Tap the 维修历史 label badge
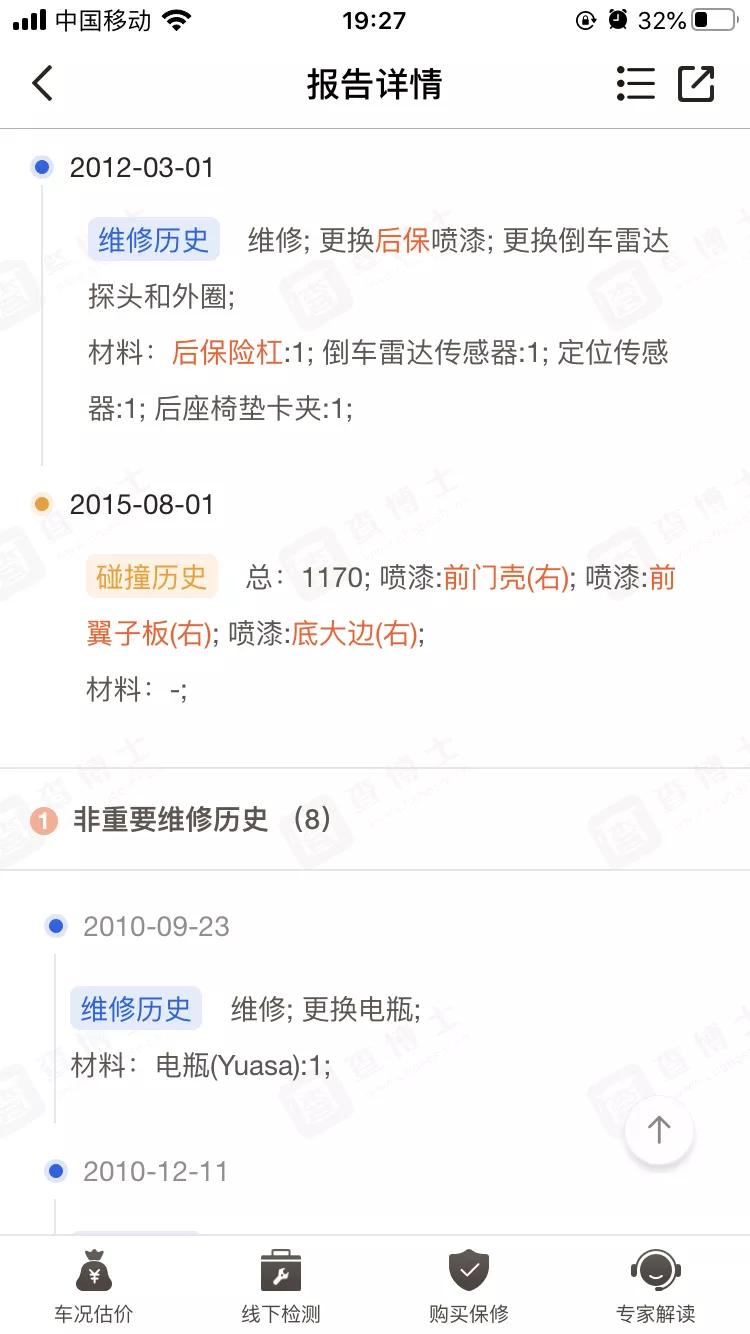The width and height of the screenshot is (750, 1334). pos(153,239)
